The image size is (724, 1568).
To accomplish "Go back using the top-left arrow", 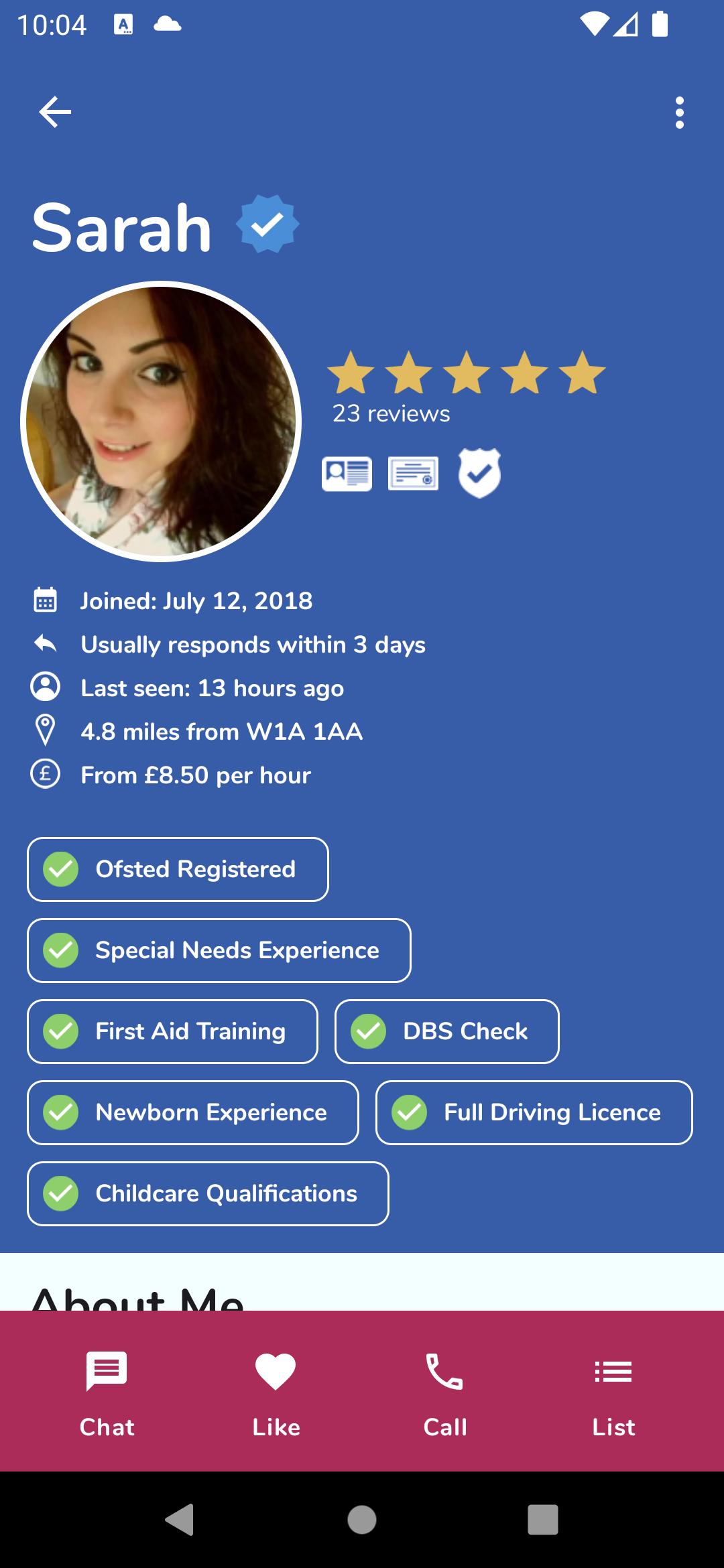I will (x=55, y=112).
